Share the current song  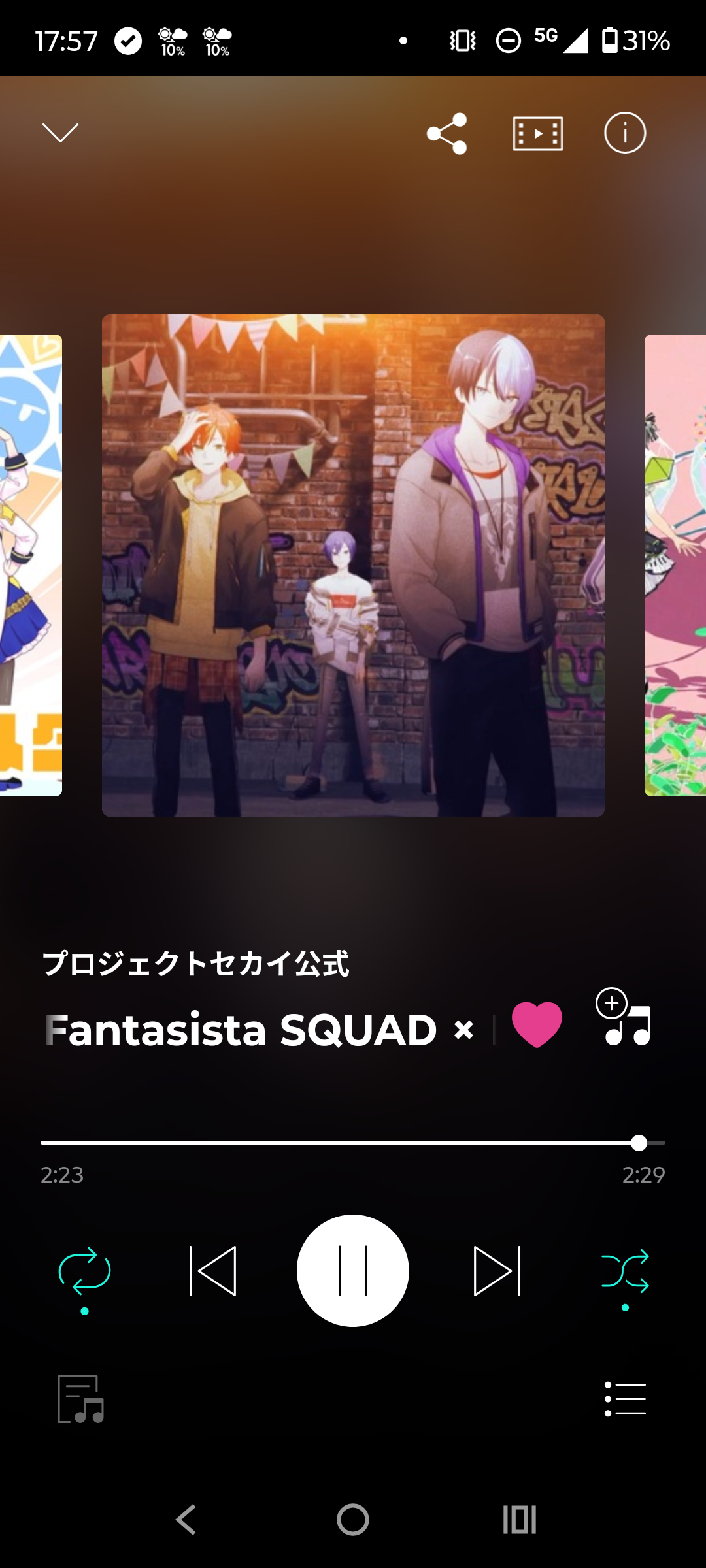coord(447,133)
